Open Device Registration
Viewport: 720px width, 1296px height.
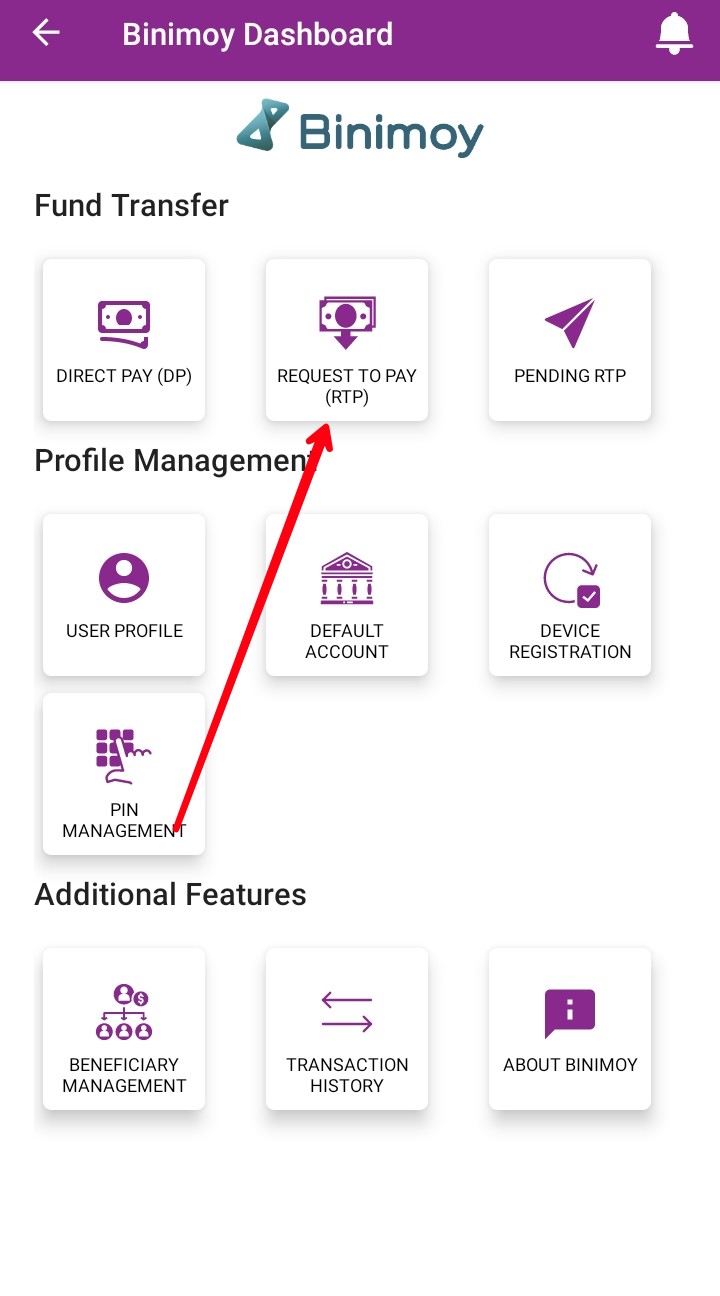[570, 595]
